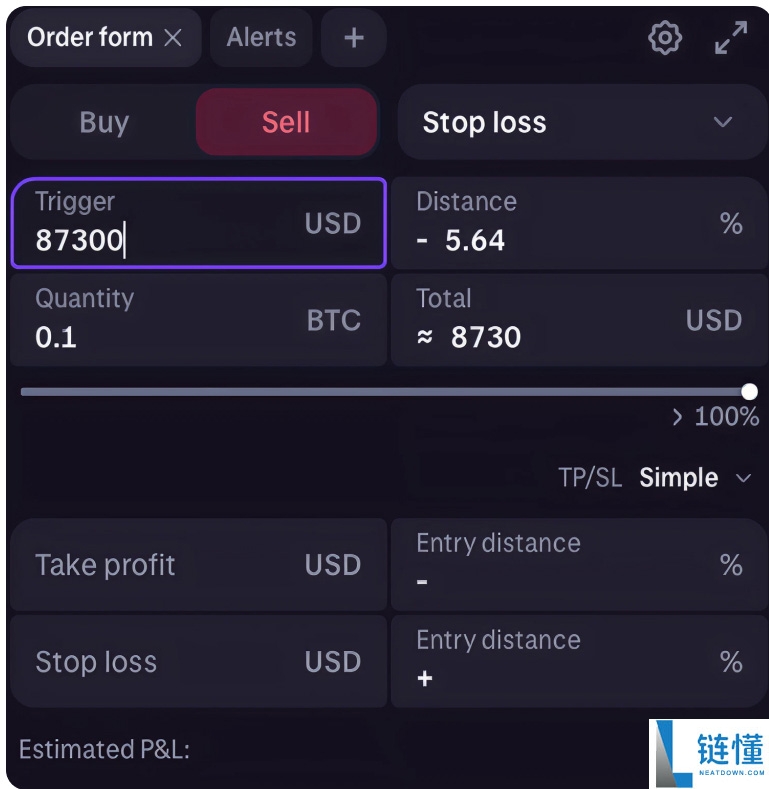Open order form settings gear
The width and height of the screenshot is (769, 789).
point(665,38)
